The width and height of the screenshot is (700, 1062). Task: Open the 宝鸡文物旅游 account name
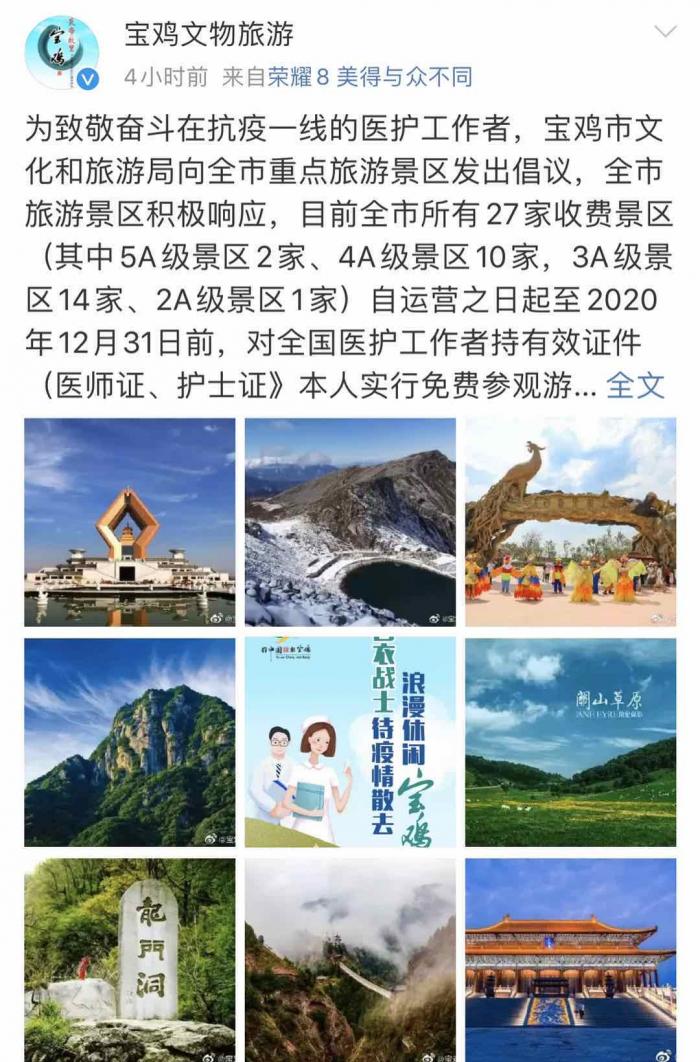[209, 34]
